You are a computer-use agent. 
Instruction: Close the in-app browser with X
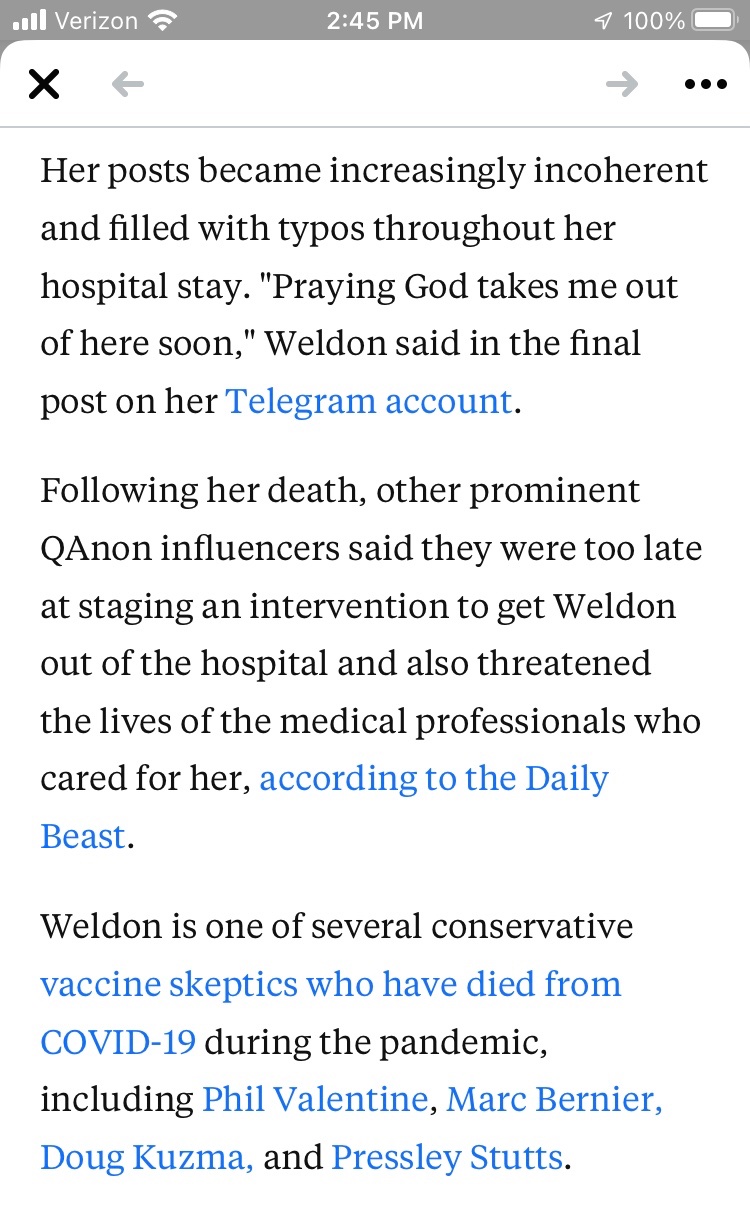tap(44, 85)
